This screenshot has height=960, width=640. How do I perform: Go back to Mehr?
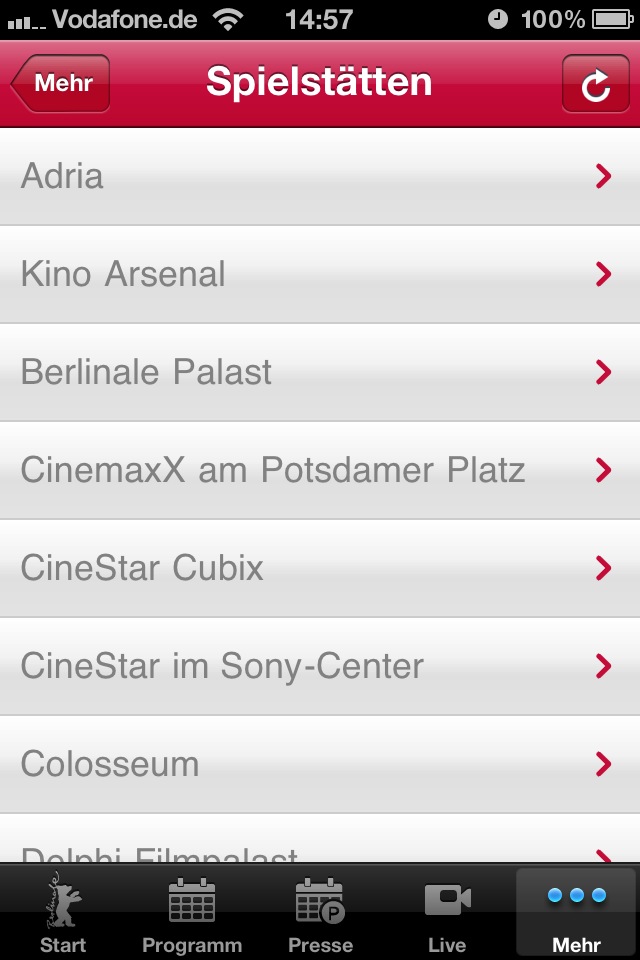coord(61,83)
